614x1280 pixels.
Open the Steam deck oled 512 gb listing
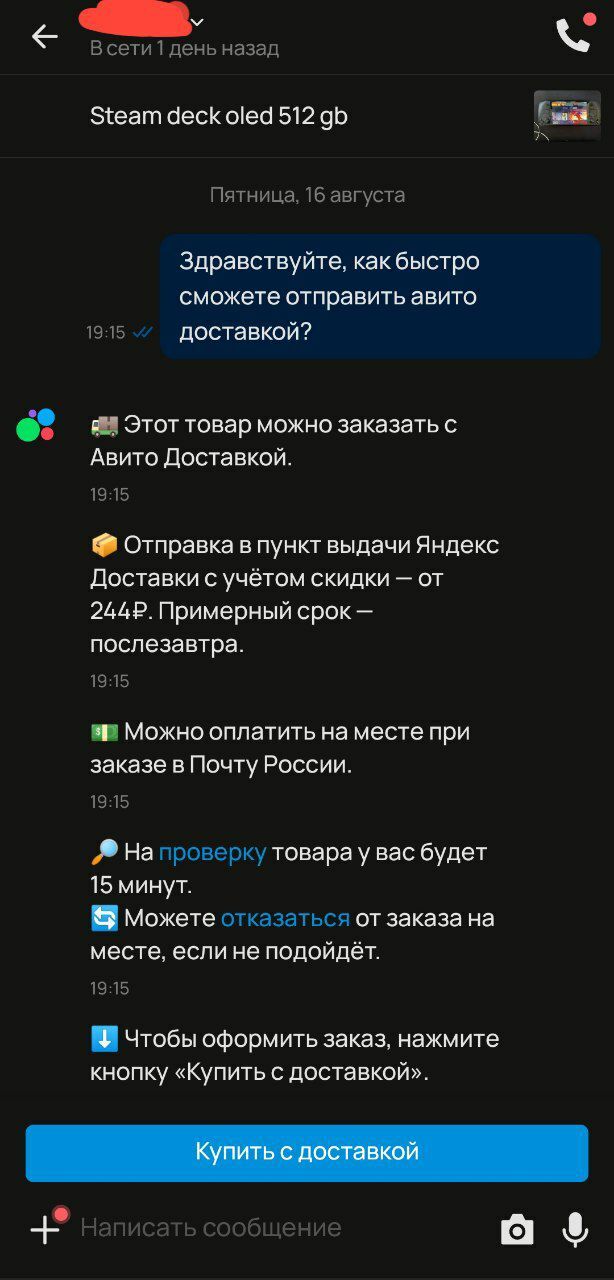pyautogui.click(x=219, y=116)
